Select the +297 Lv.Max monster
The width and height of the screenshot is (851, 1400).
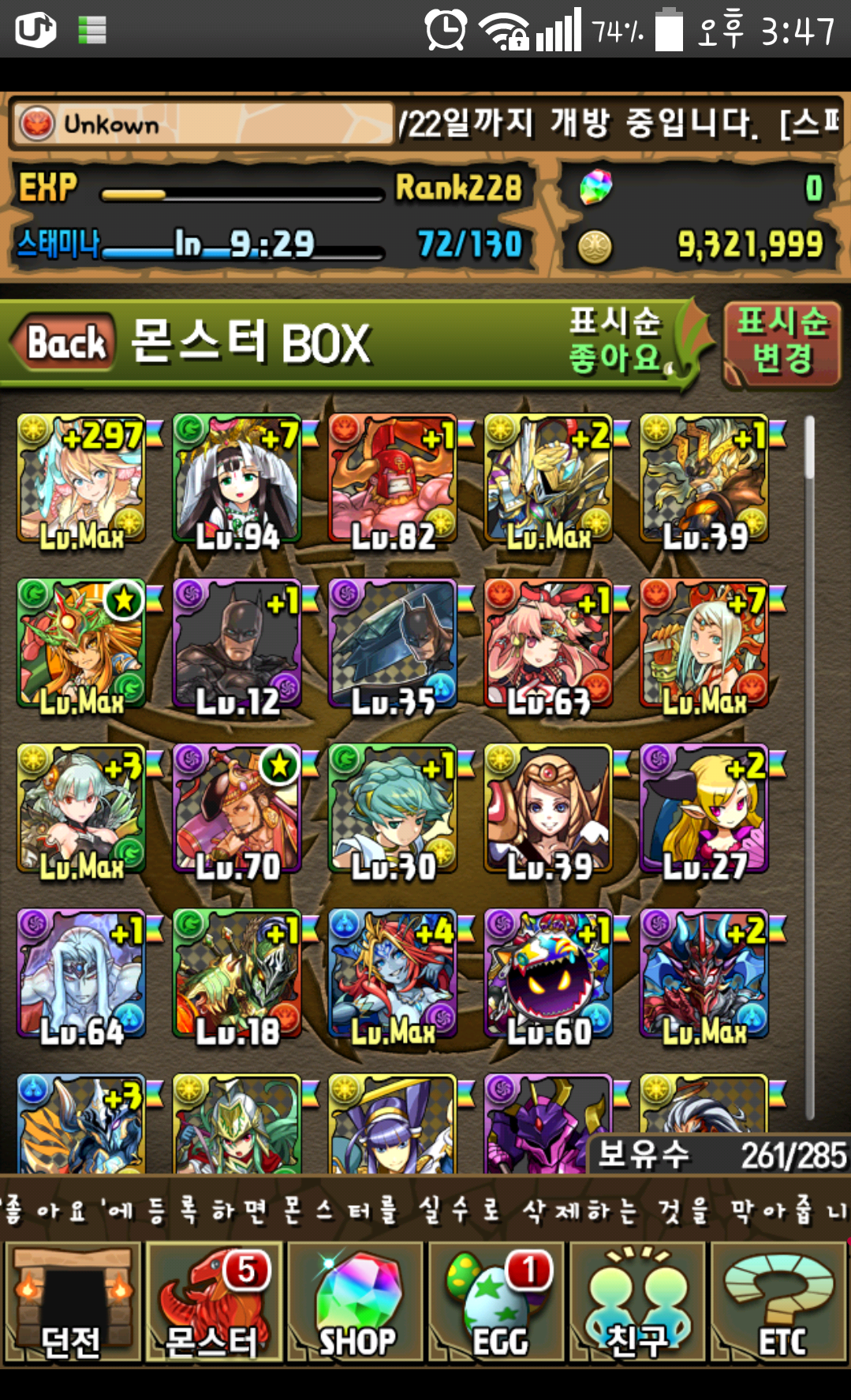click(x=82, y=480)
